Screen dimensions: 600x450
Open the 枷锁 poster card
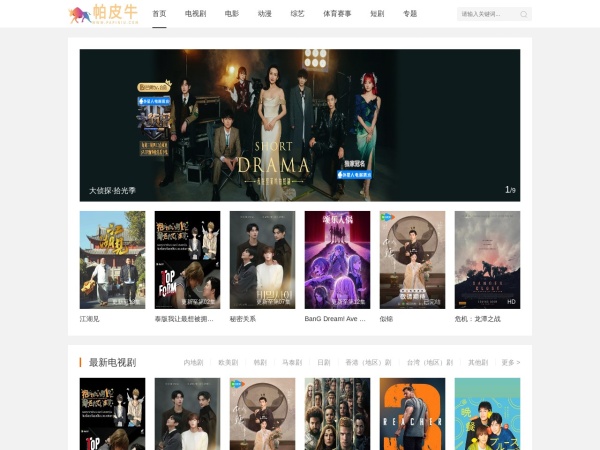[412, 260]
